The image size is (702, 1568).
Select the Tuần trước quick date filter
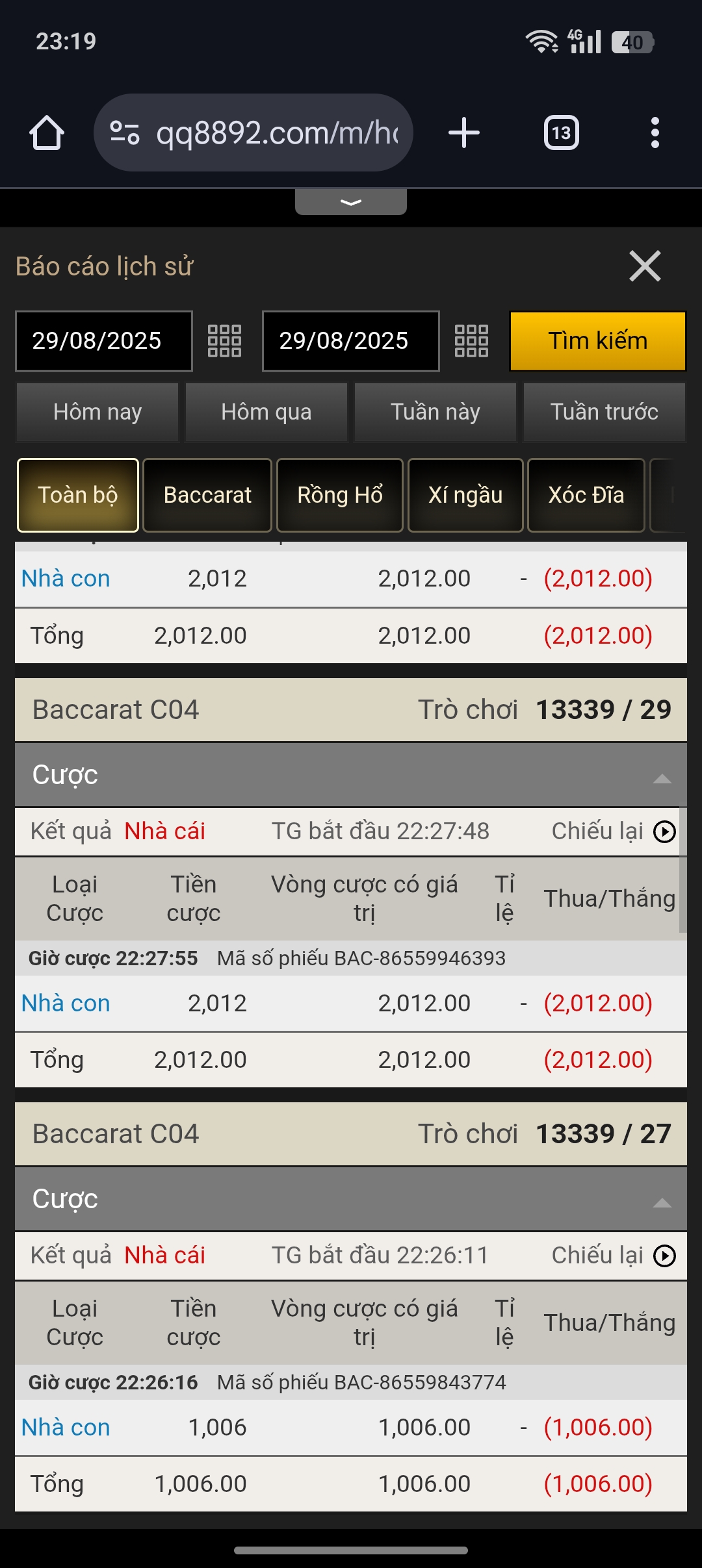point(604,412)
